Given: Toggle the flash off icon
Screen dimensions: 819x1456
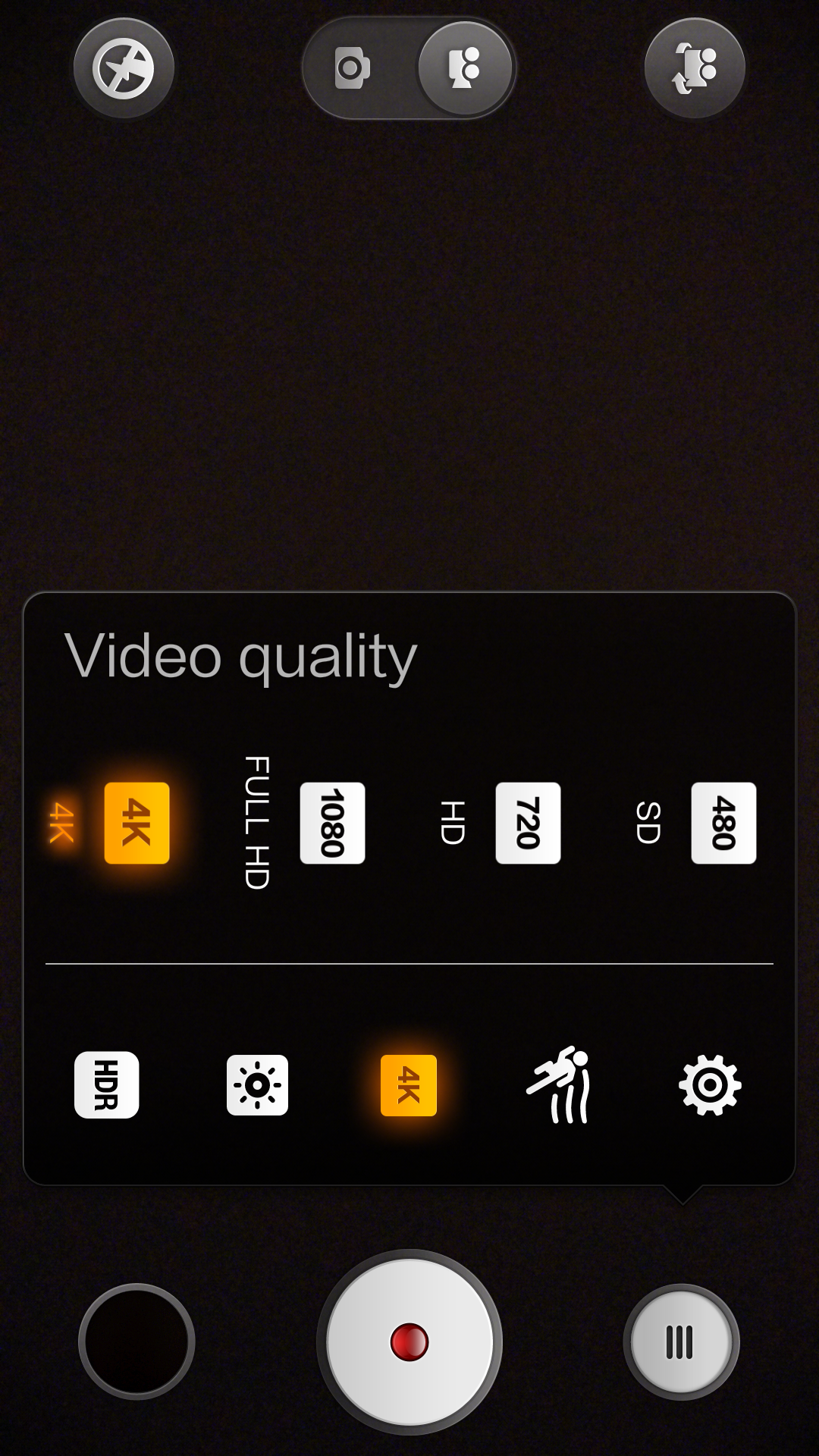Looking at the screenshot, I should [x=124, y=68].
